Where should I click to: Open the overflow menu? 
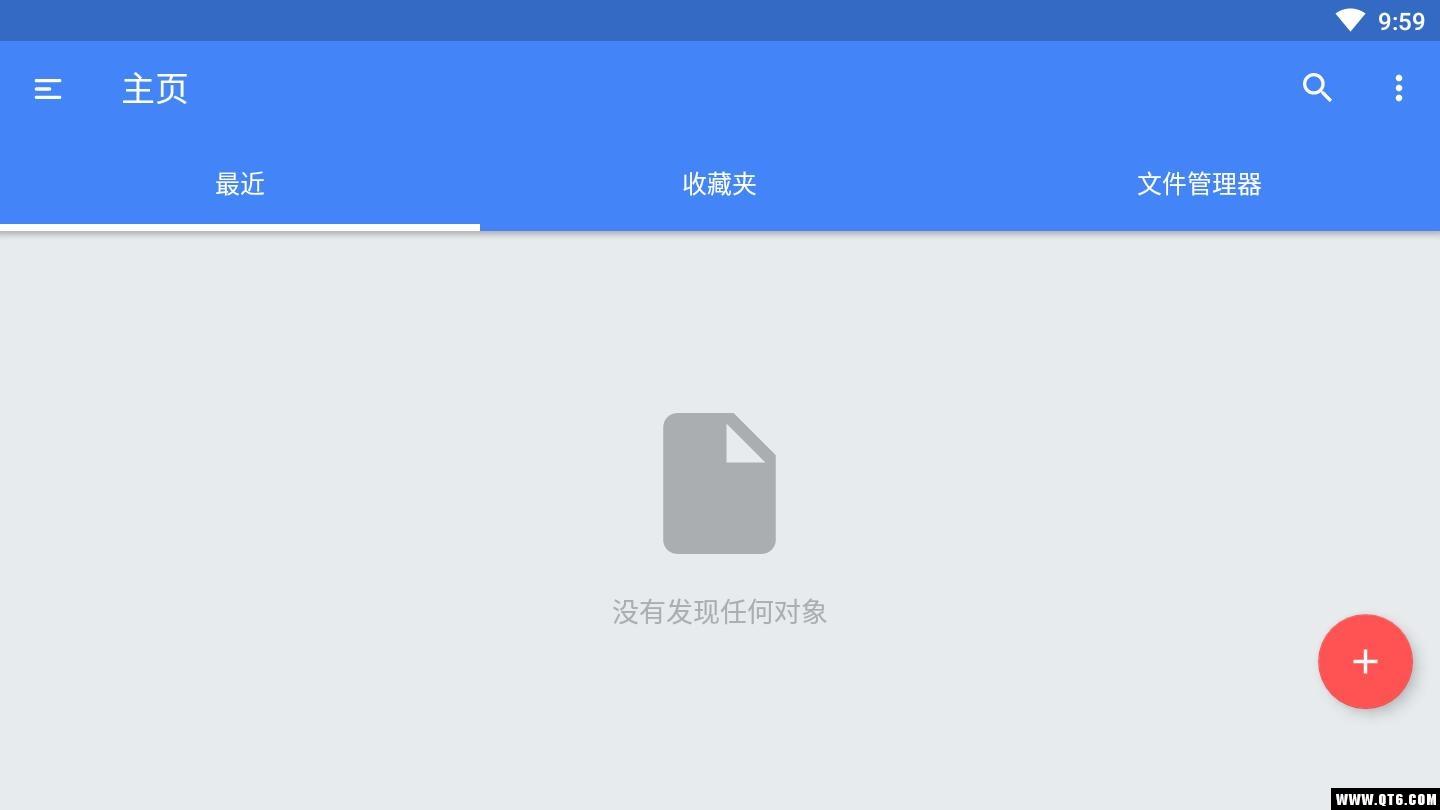click(1398, 88)
